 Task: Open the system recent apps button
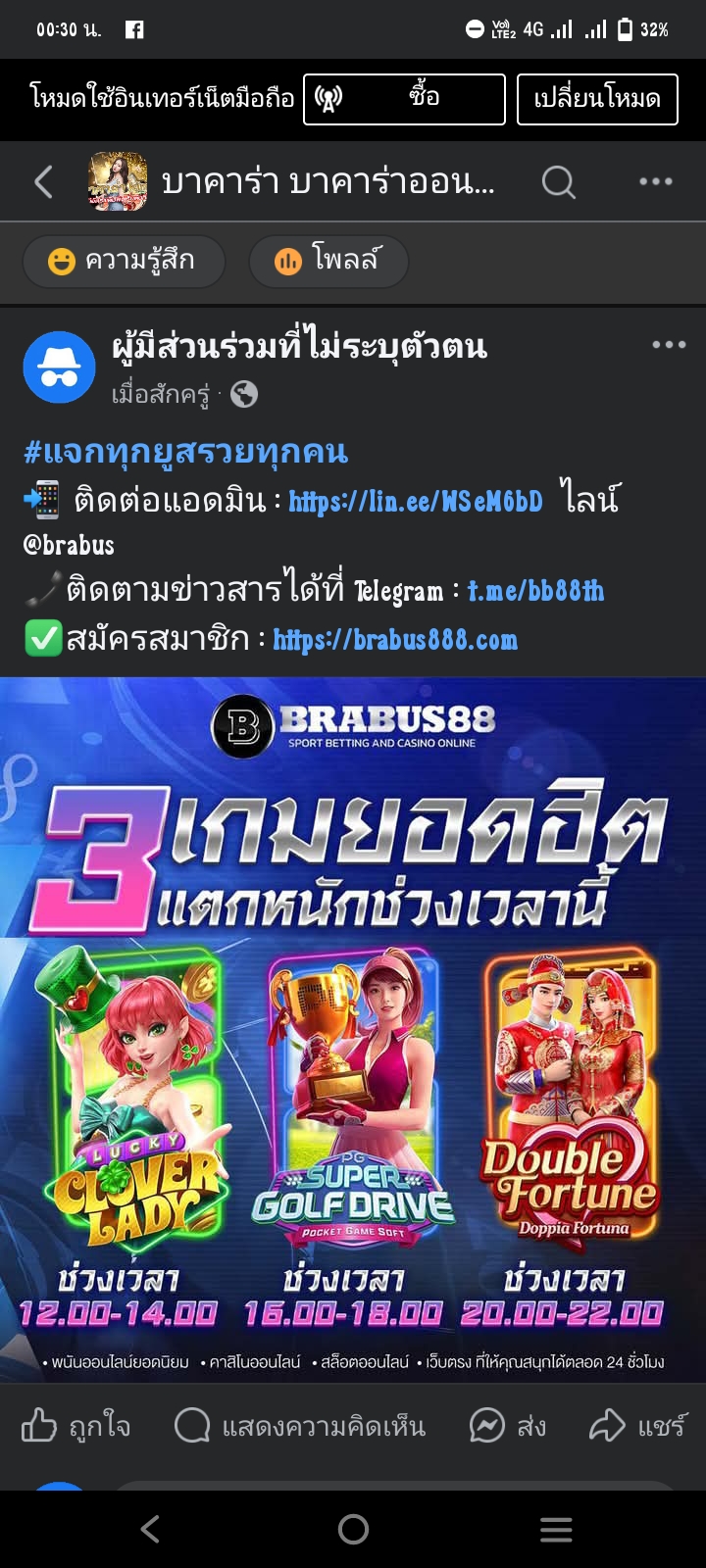click(x=556, y=1529)
